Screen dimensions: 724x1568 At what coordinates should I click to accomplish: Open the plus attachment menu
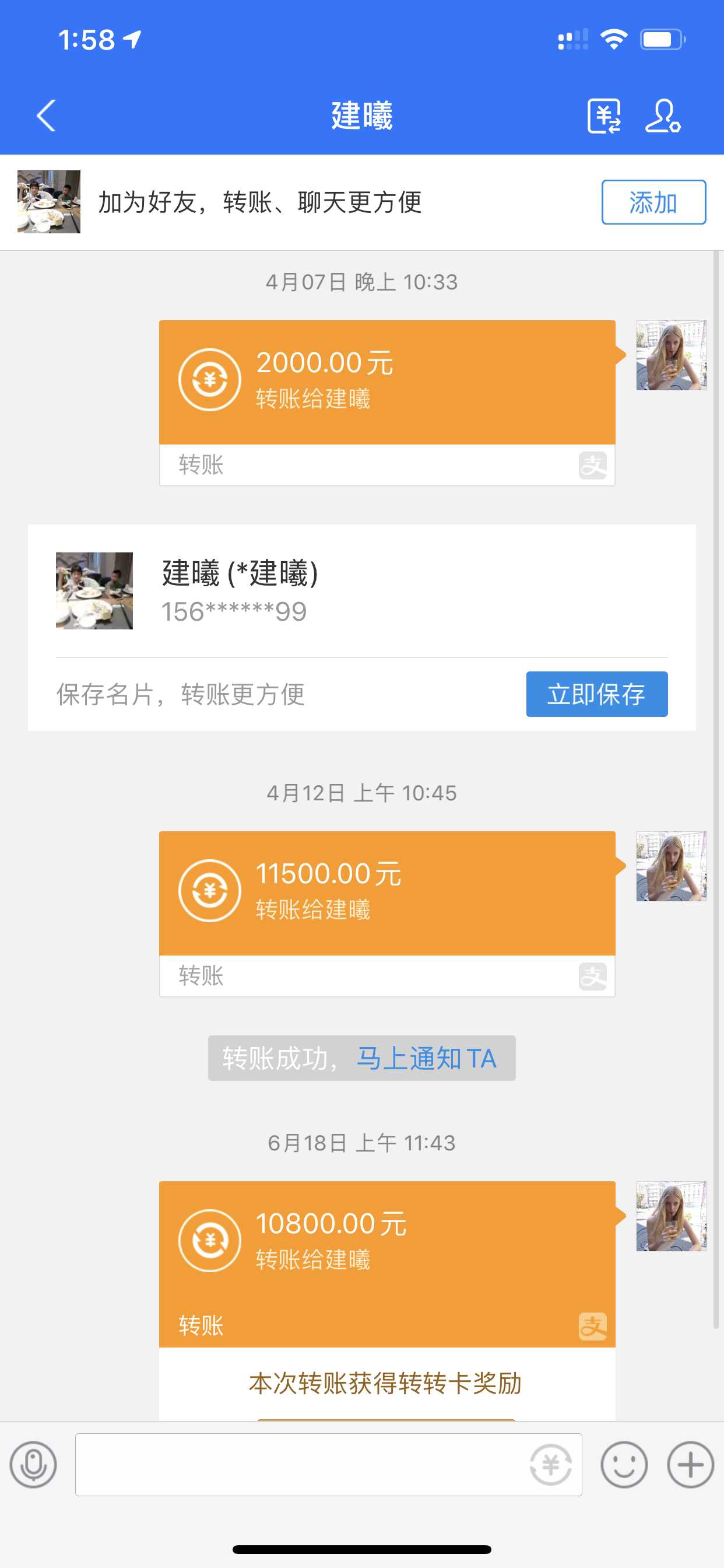(690, 1465)
